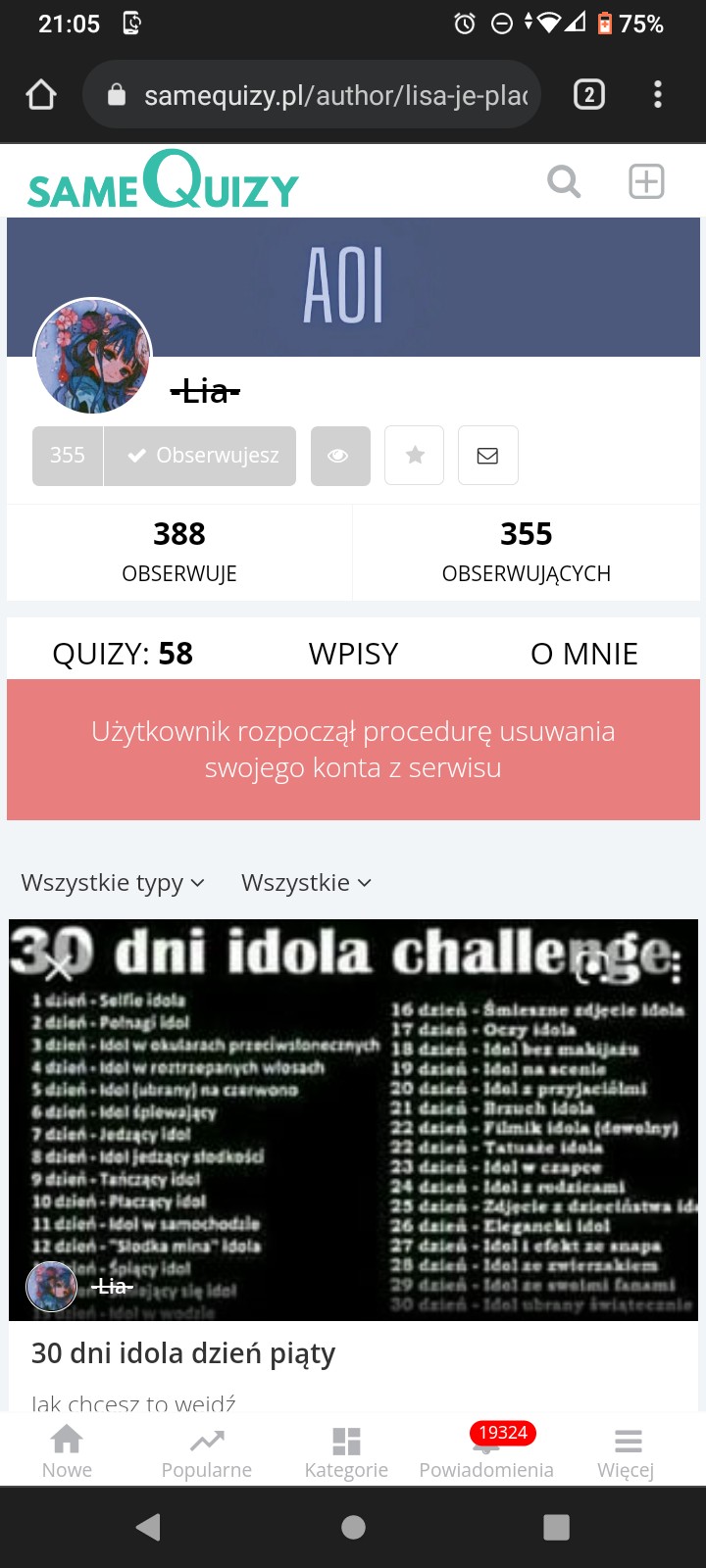Open the browser tab switcher
The width and height of the screenshot is (706, 1568).
(x=588, y=95)
